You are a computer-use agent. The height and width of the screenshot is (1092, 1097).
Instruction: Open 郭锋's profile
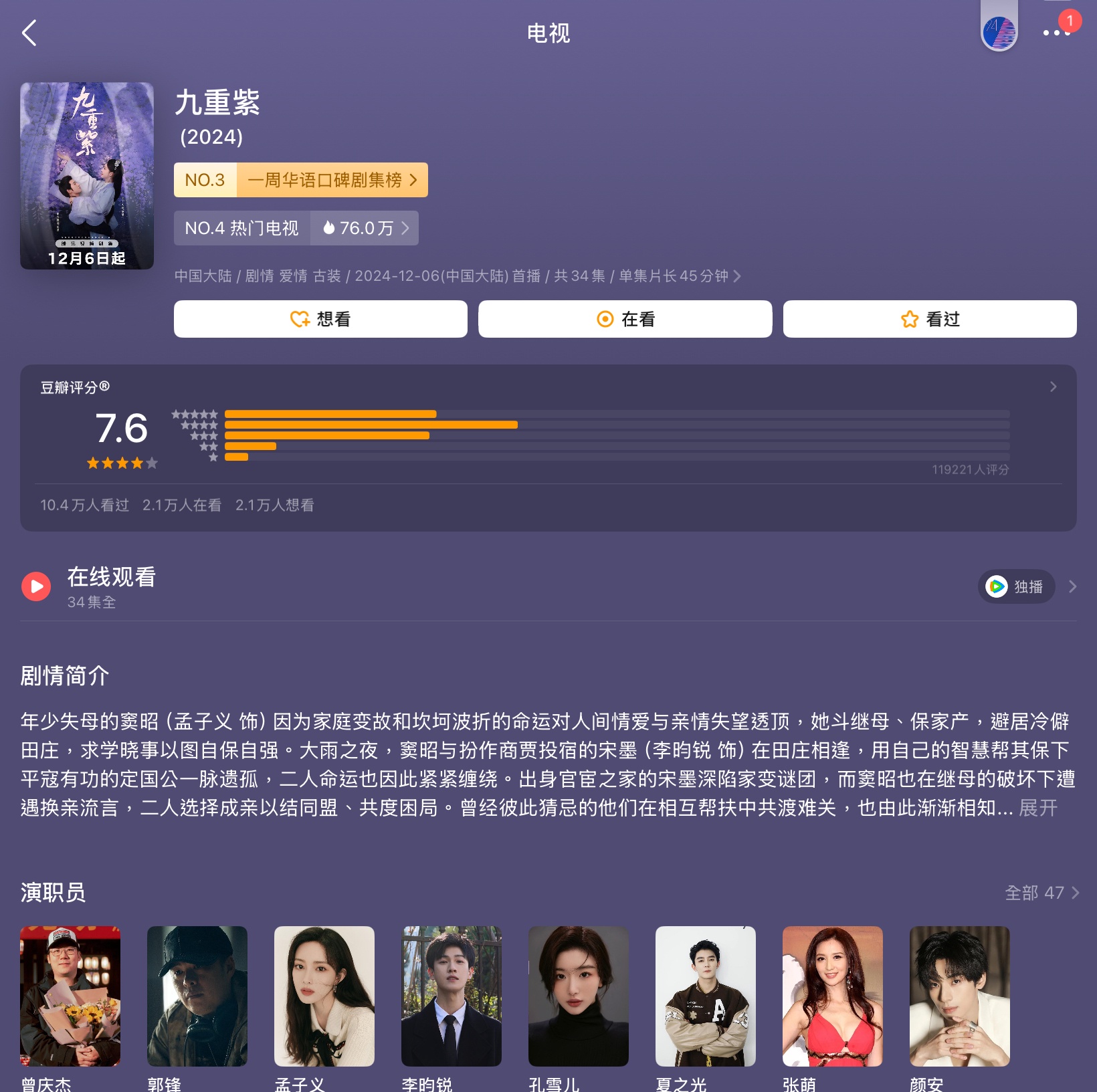197,996
